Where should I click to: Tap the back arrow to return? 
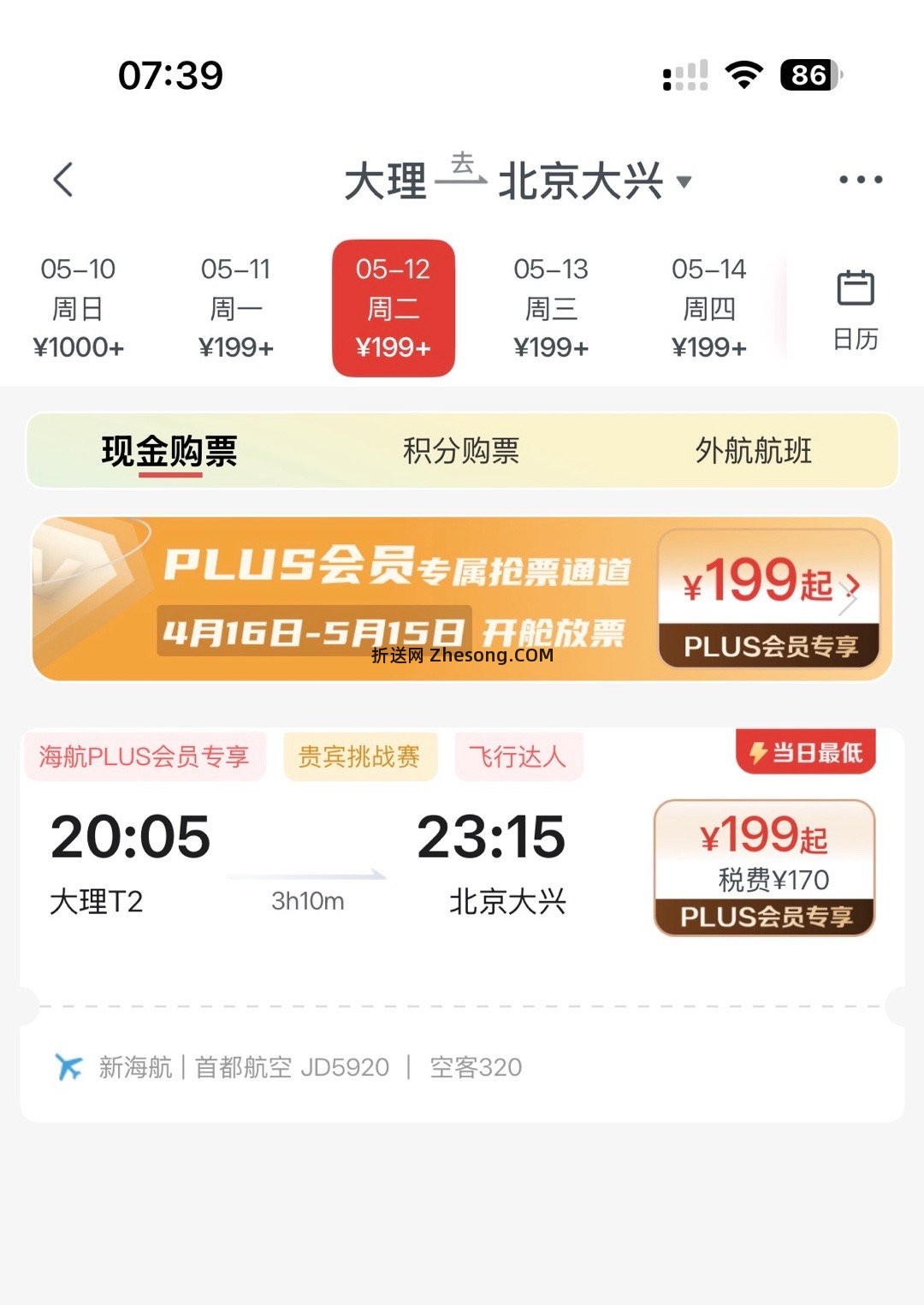[x=62, y=181]
